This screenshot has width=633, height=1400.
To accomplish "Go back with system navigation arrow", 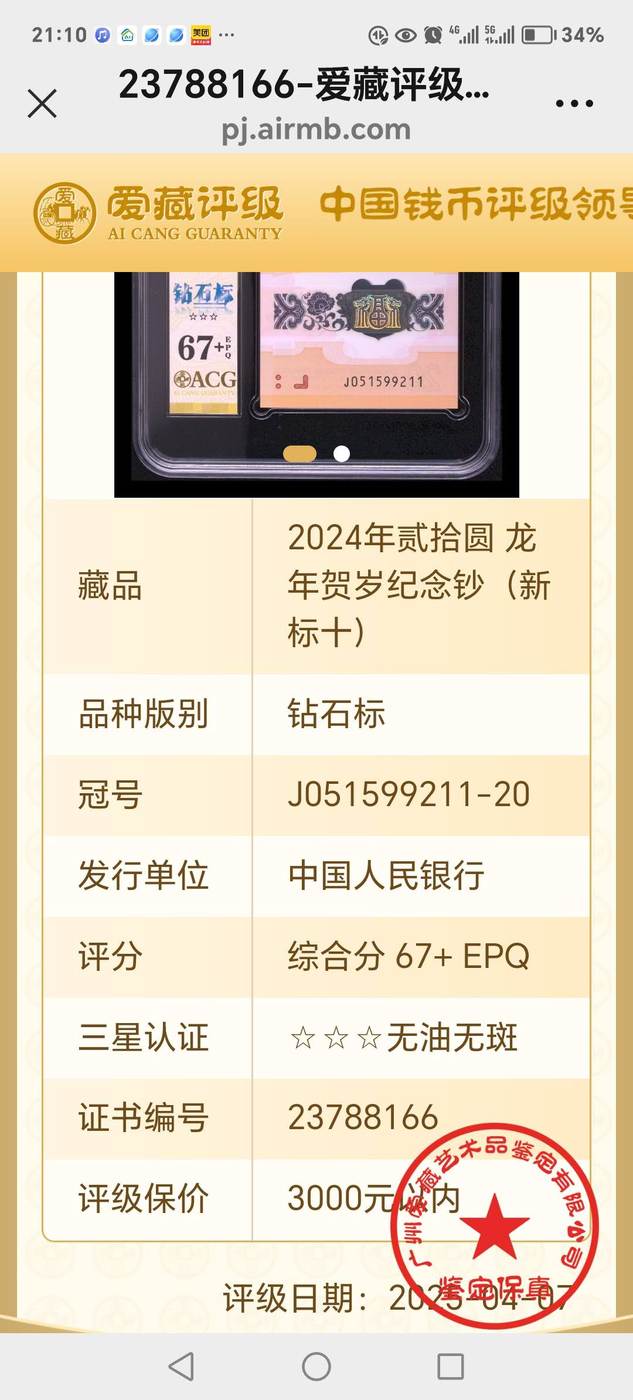I will point(181,1365).
